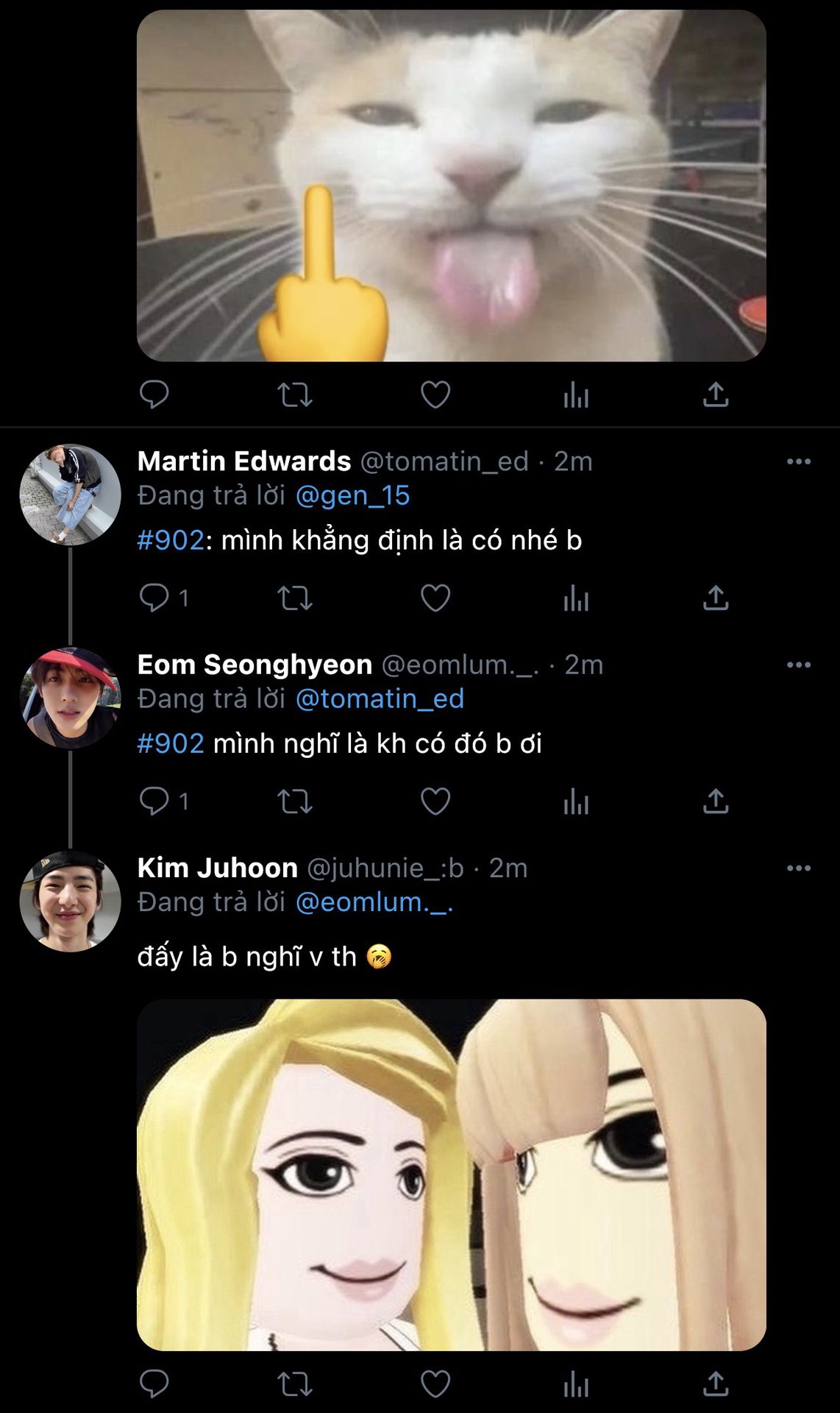
Task: Share Kim Juhoon's tweet
Action: coord(715,1384)
